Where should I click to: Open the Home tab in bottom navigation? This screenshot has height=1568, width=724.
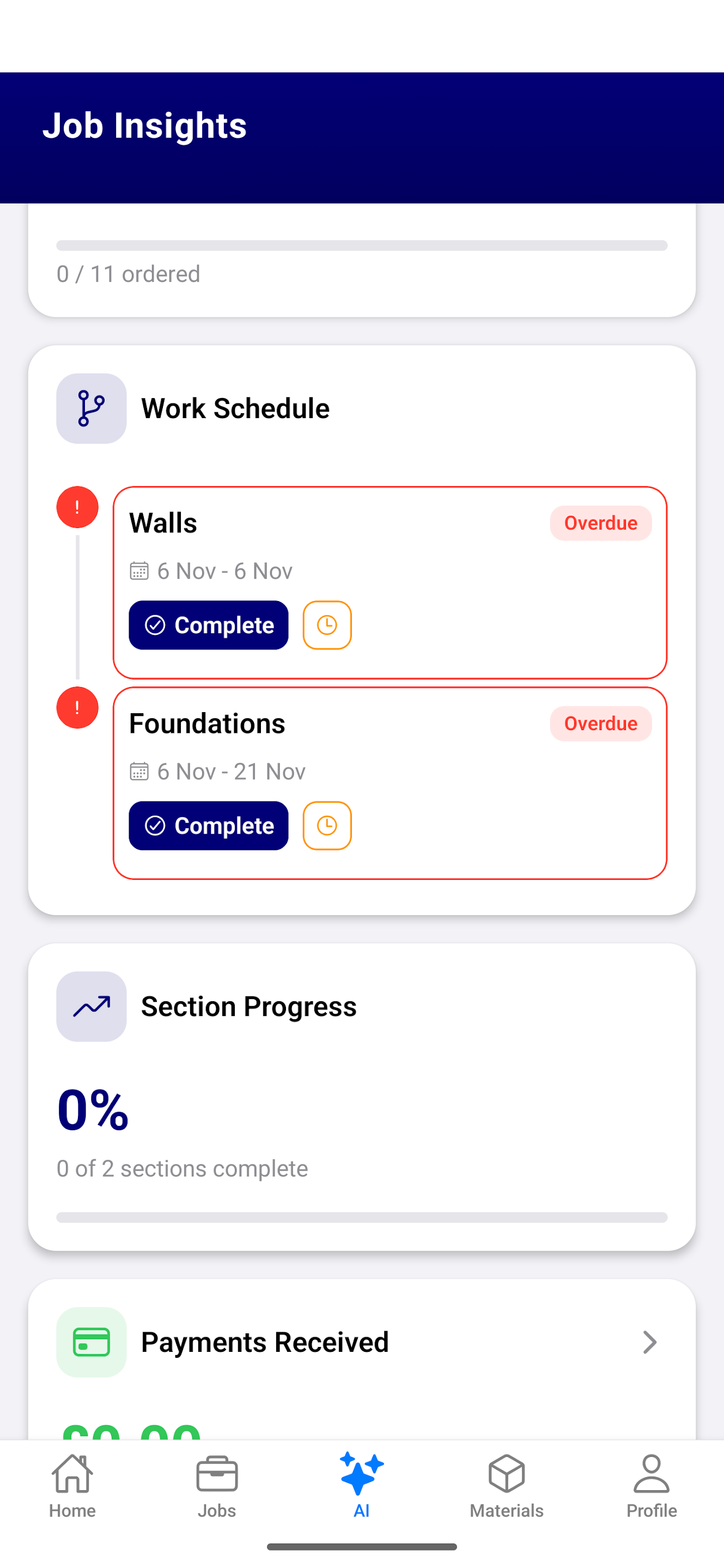tap(72, 1491)
